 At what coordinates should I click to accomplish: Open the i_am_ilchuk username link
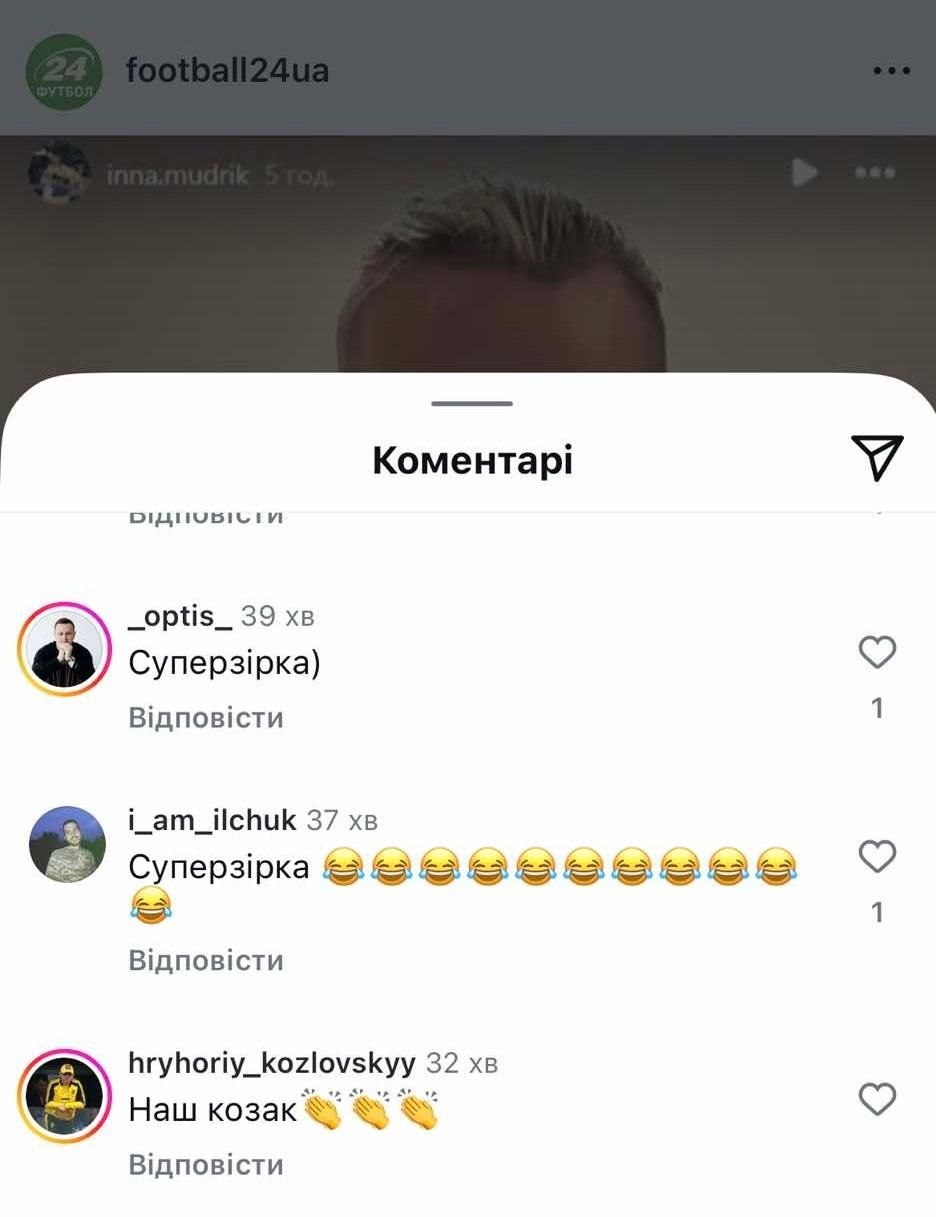[x=213, y=821]
